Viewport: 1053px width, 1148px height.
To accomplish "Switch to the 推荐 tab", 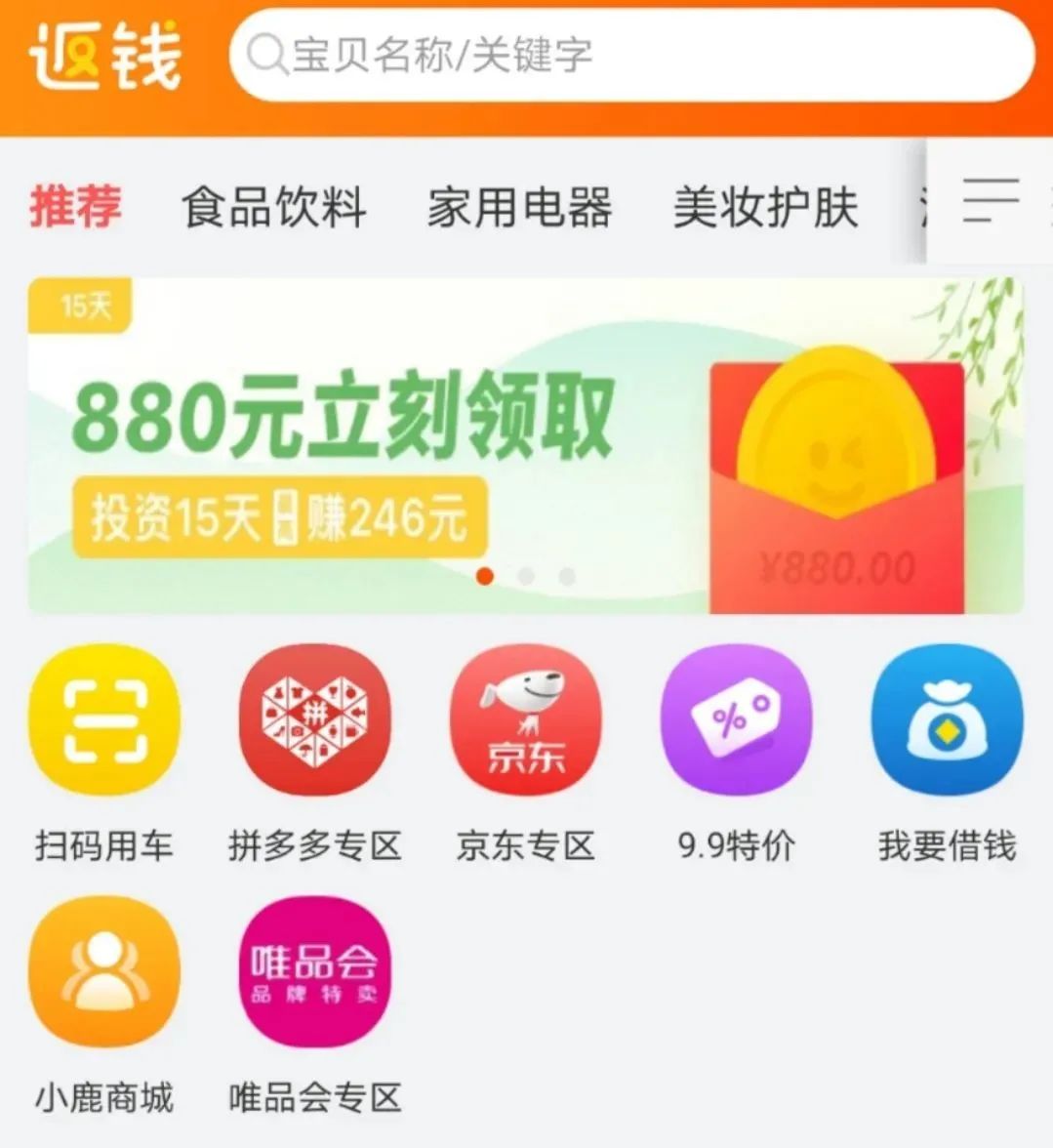I will click(76, 207).
